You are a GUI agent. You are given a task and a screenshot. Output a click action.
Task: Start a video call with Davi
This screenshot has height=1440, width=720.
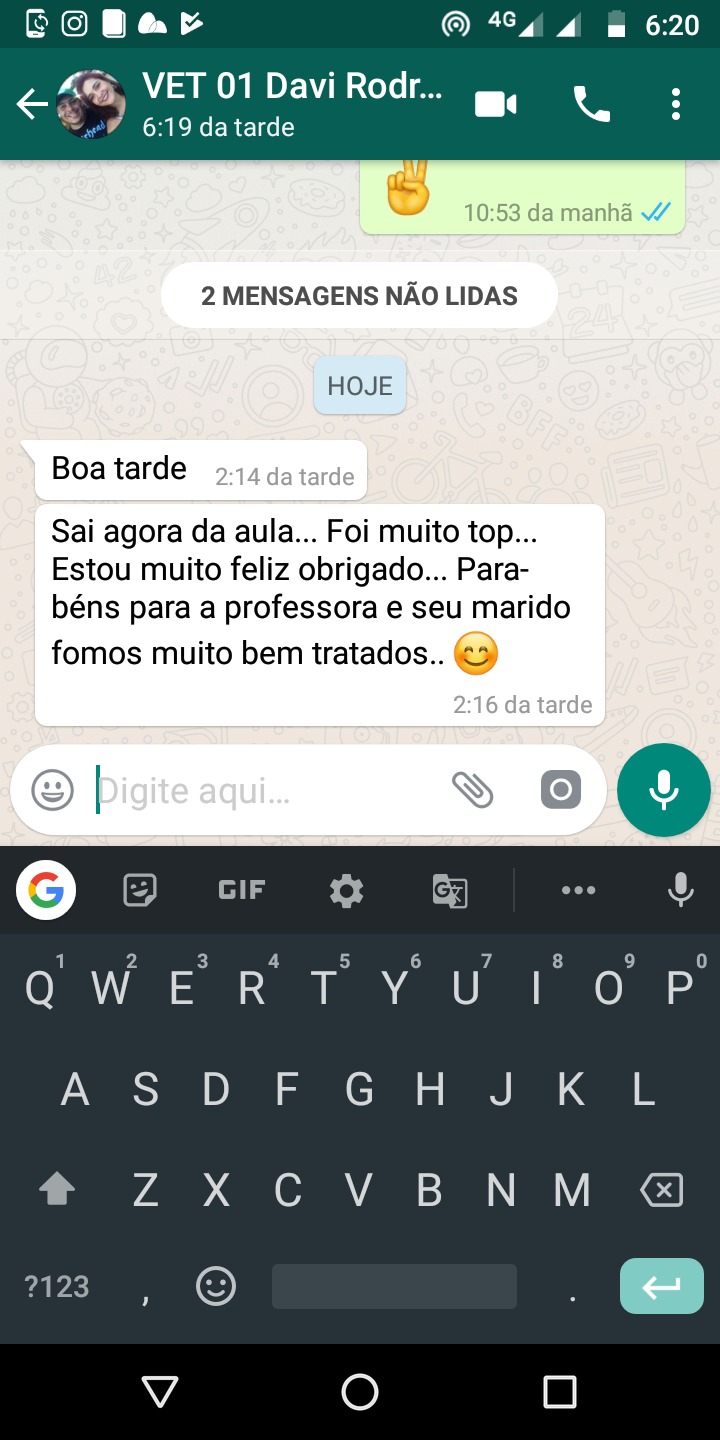(x=495, y=104)
